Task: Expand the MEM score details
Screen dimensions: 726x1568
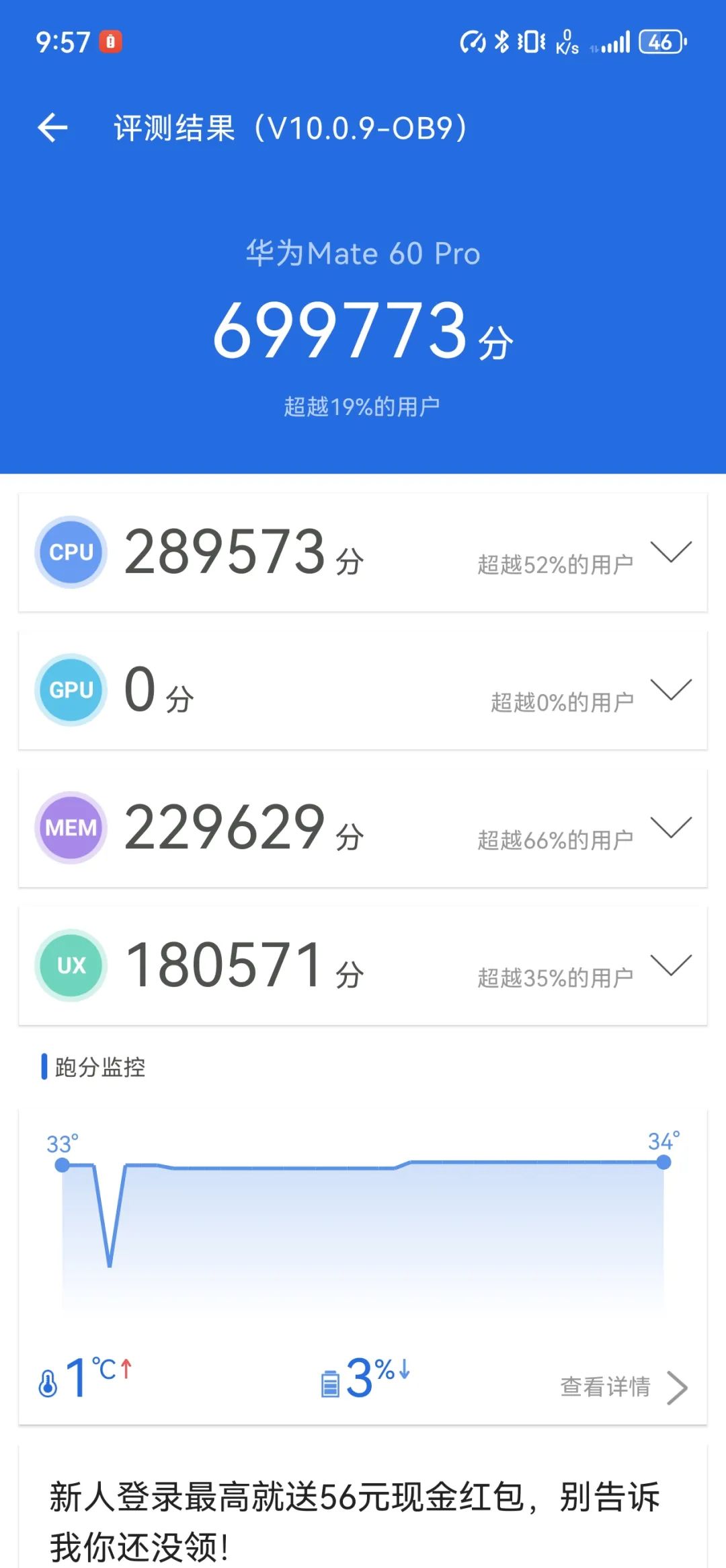Action: (671, 827)
